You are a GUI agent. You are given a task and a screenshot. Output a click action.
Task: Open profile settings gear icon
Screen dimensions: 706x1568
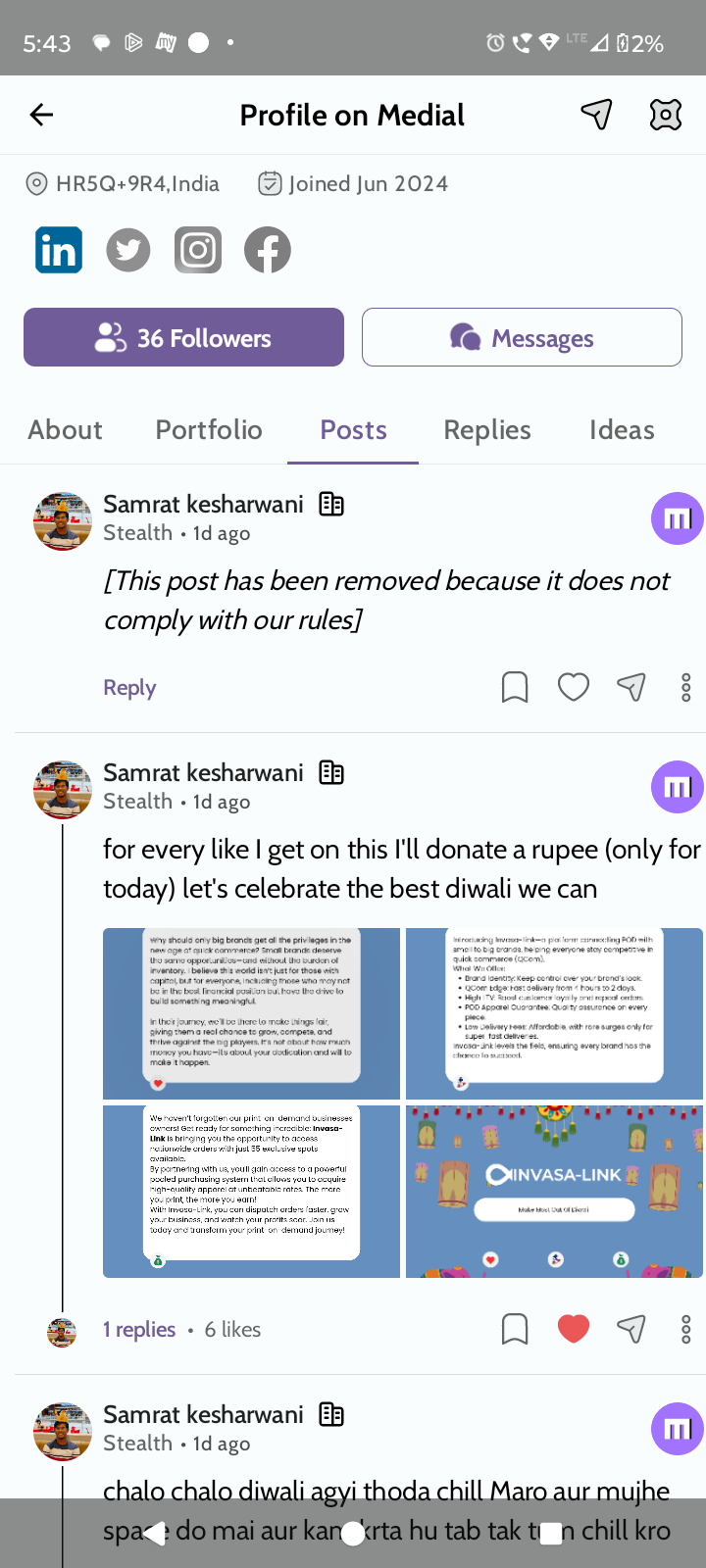[666, 115]
